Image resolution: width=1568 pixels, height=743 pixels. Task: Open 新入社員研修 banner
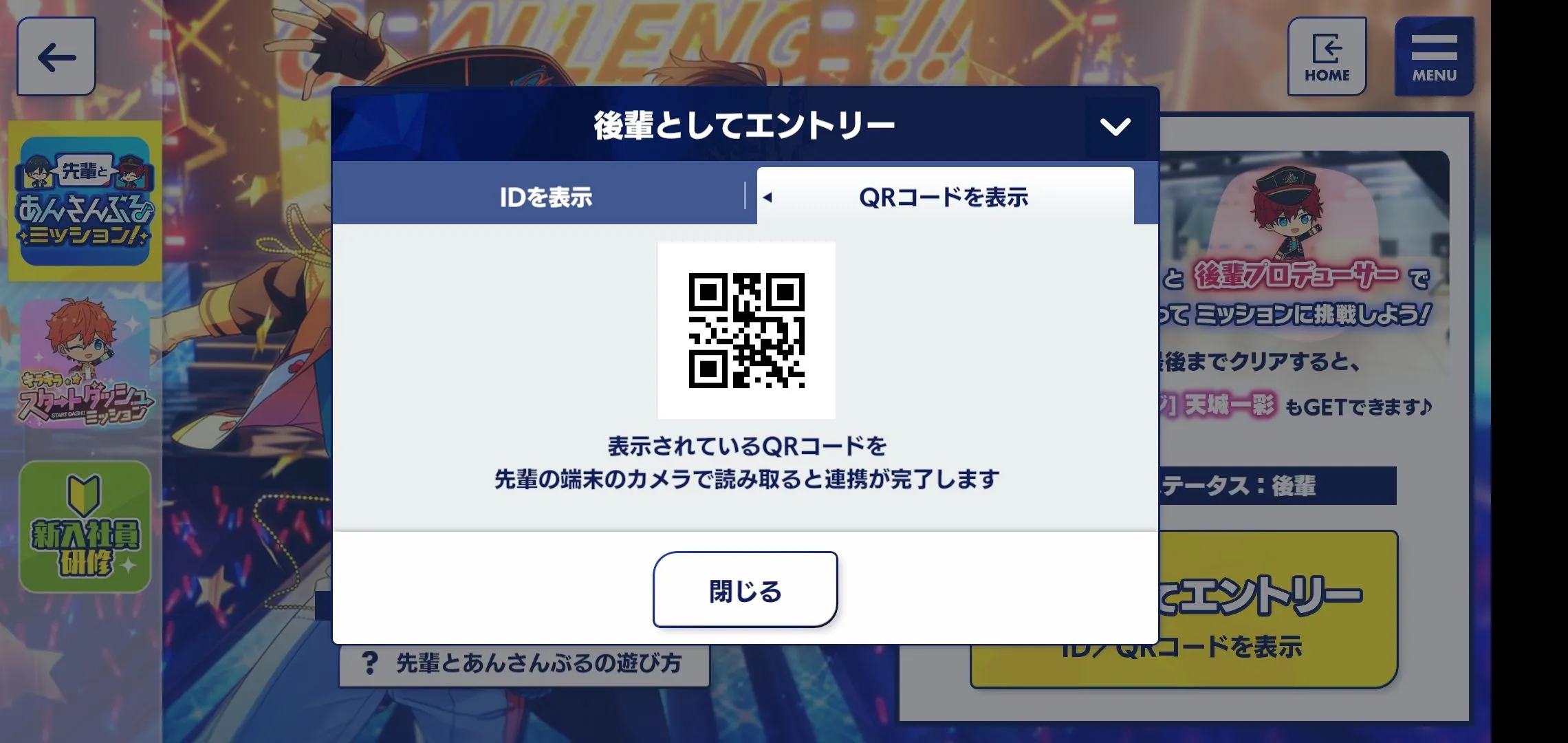tap(85, 527)
